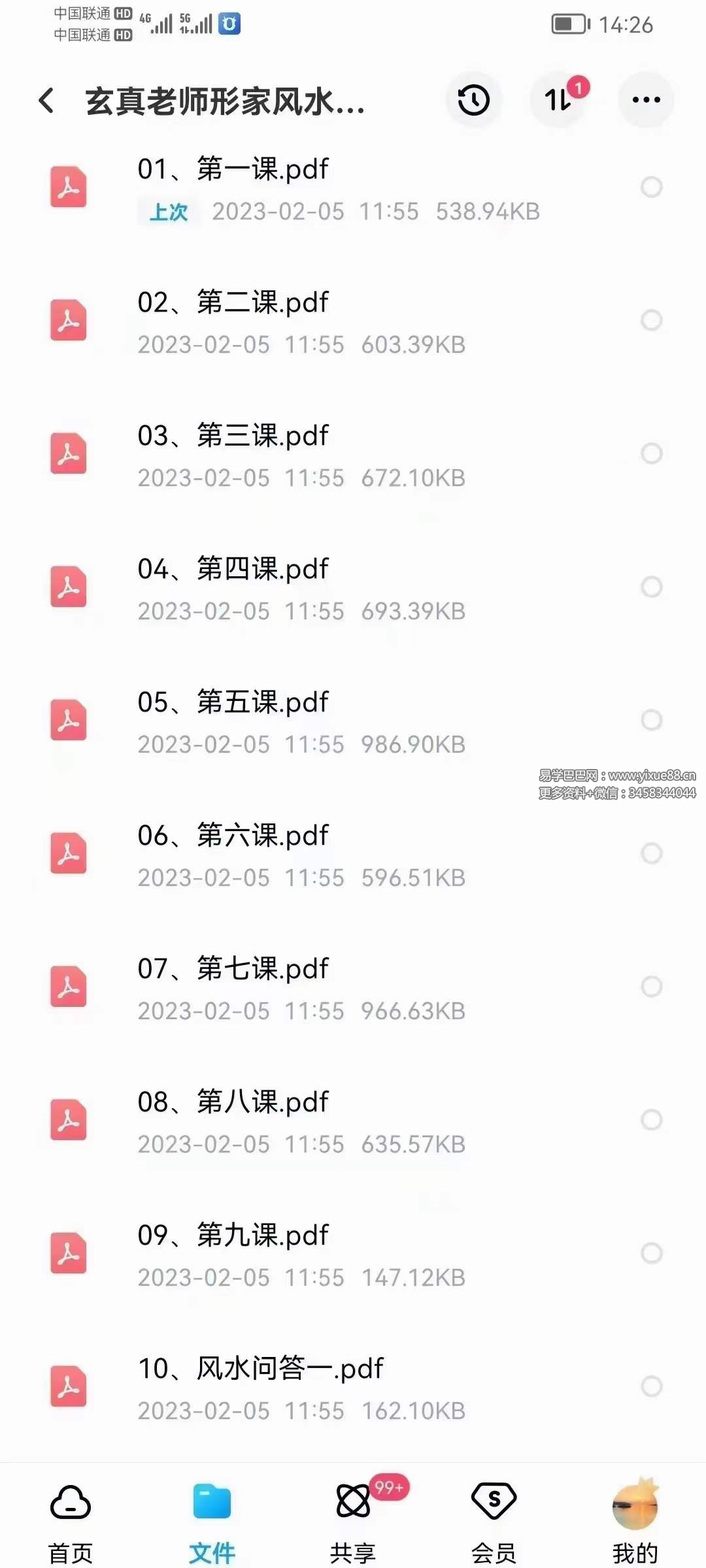Open the version history clock icon

coord(473,100)
